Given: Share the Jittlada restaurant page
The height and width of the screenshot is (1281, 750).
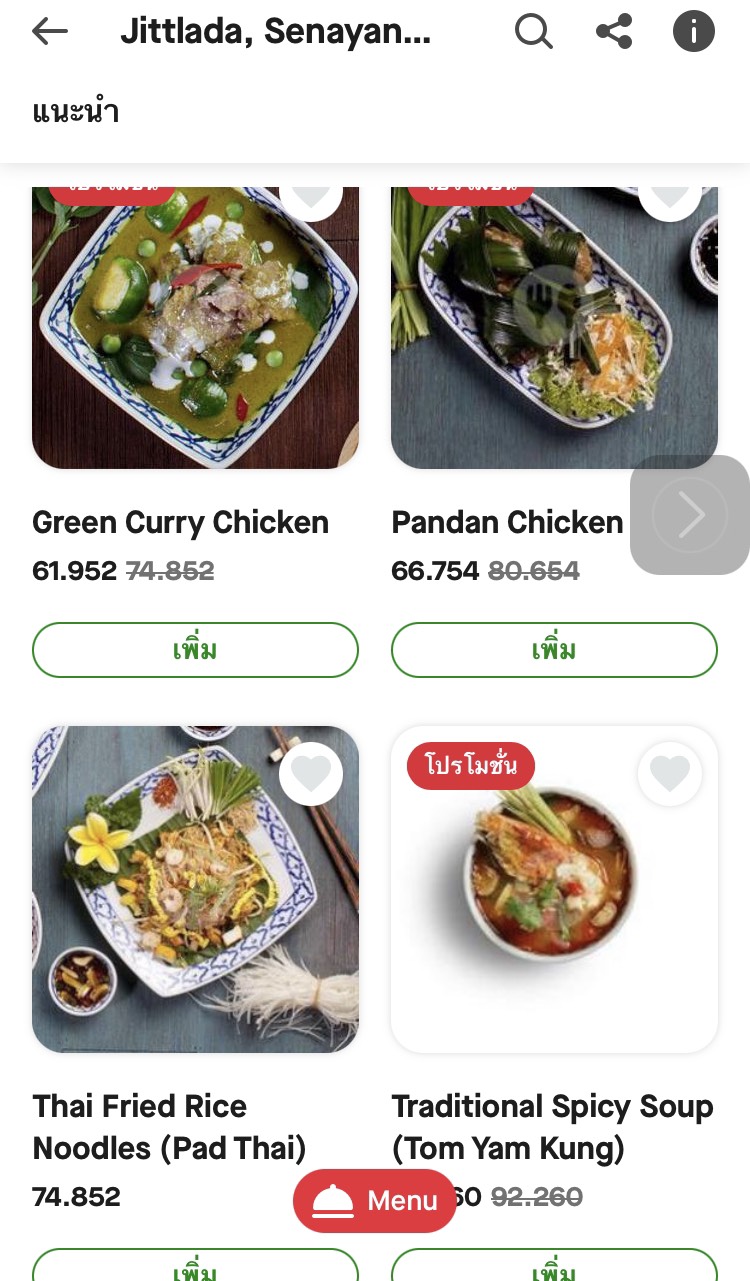Looking at the screenshot, I should coord(614,32).
